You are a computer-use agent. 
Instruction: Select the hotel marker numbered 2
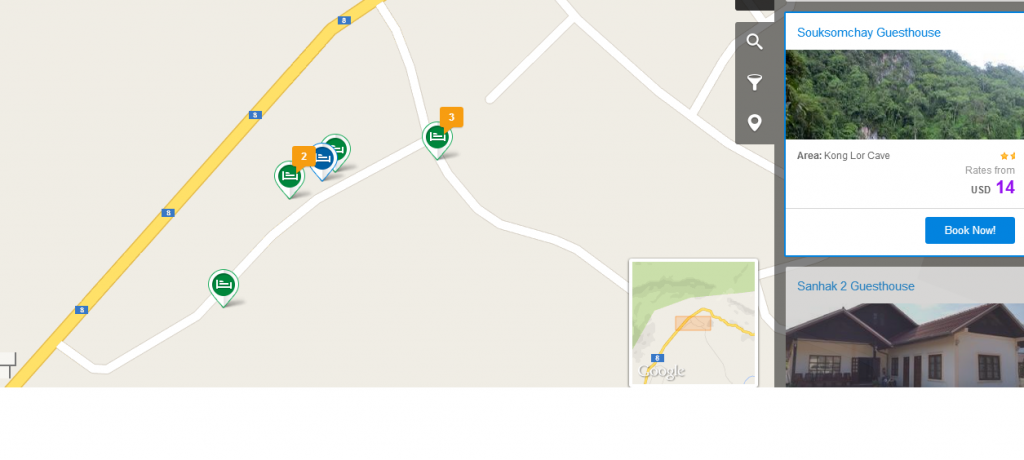(x=289, y=177)
